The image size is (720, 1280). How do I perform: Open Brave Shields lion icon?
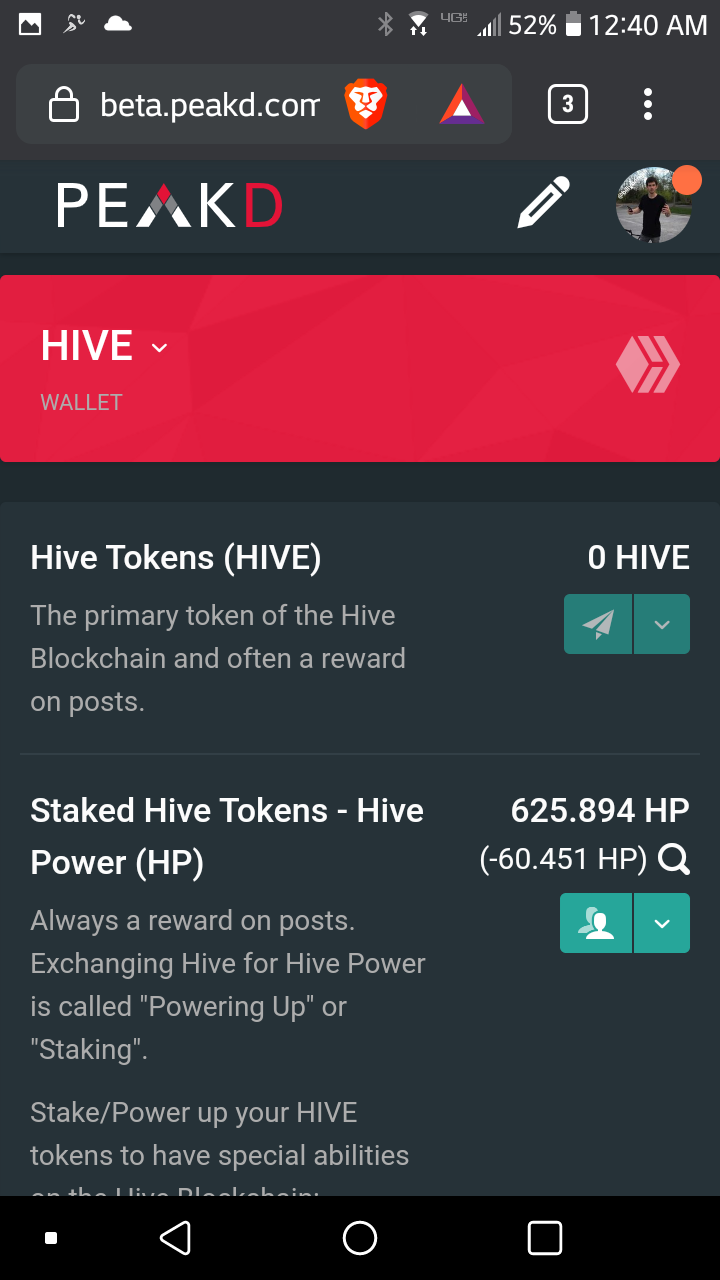(x=366, y=104)
